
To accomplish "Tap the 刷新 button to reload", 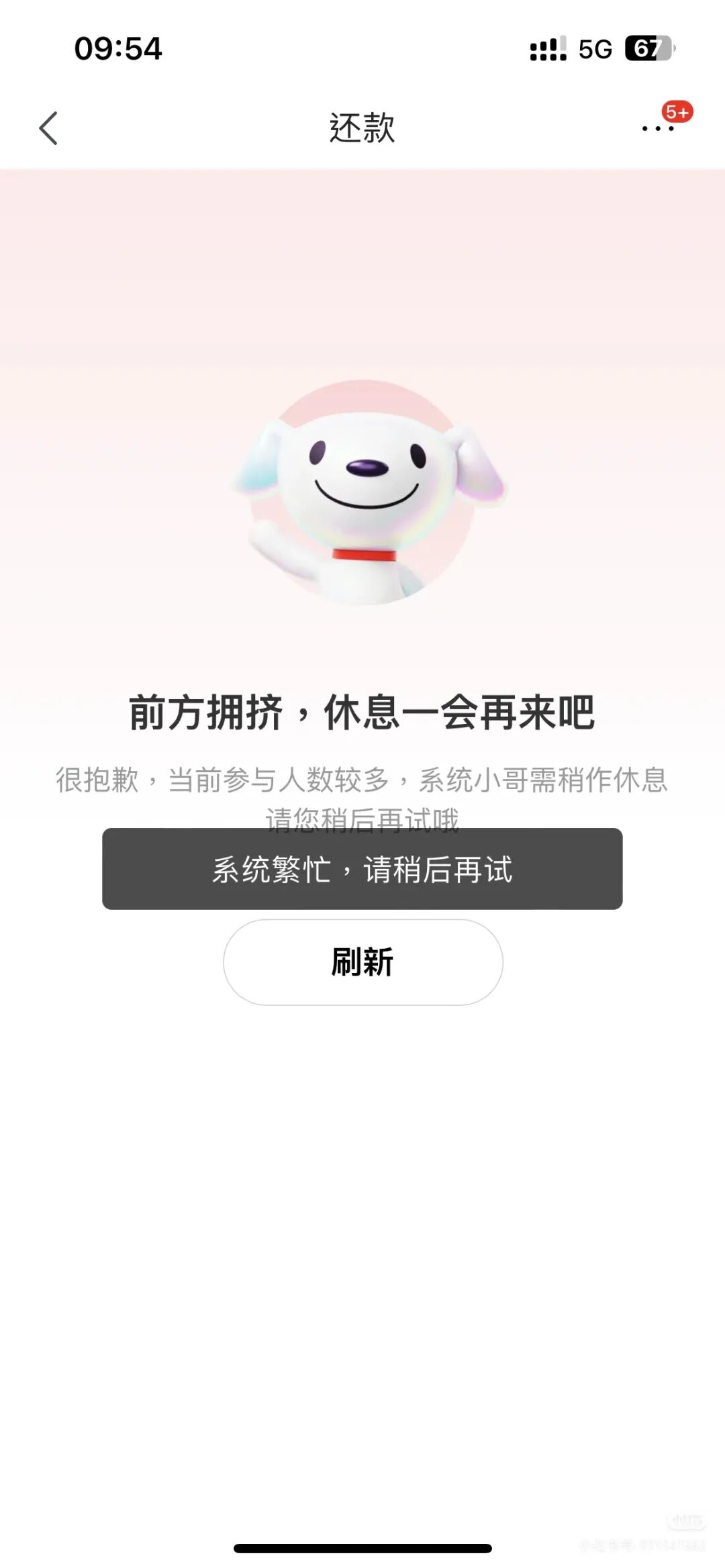I will point(362,962).
